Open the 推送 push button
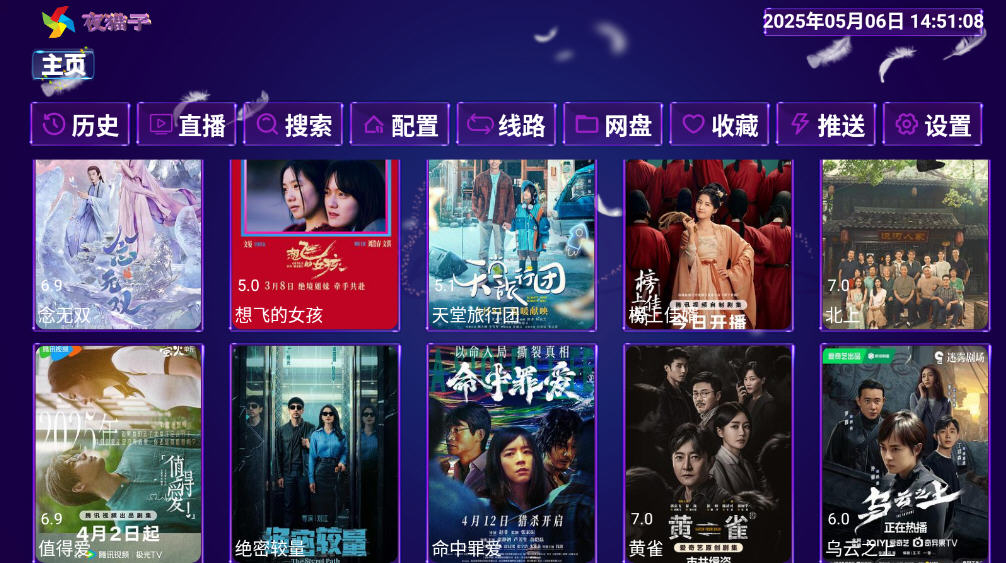 (826, 125)
